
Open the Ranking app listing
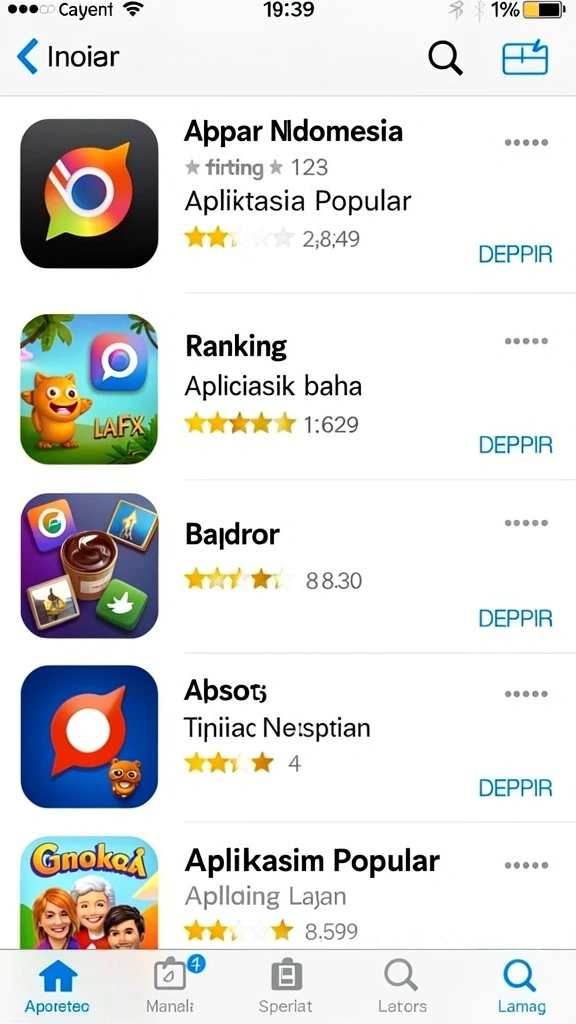(288, 389)
